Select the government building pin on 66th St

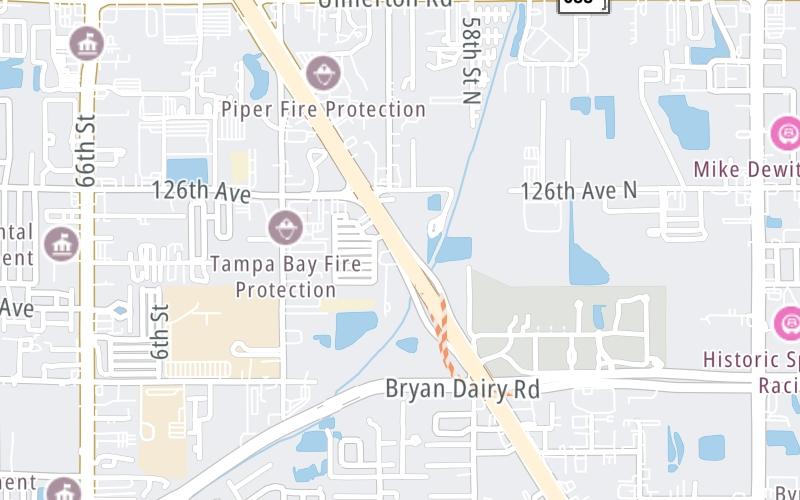click(x=87, y=43)
